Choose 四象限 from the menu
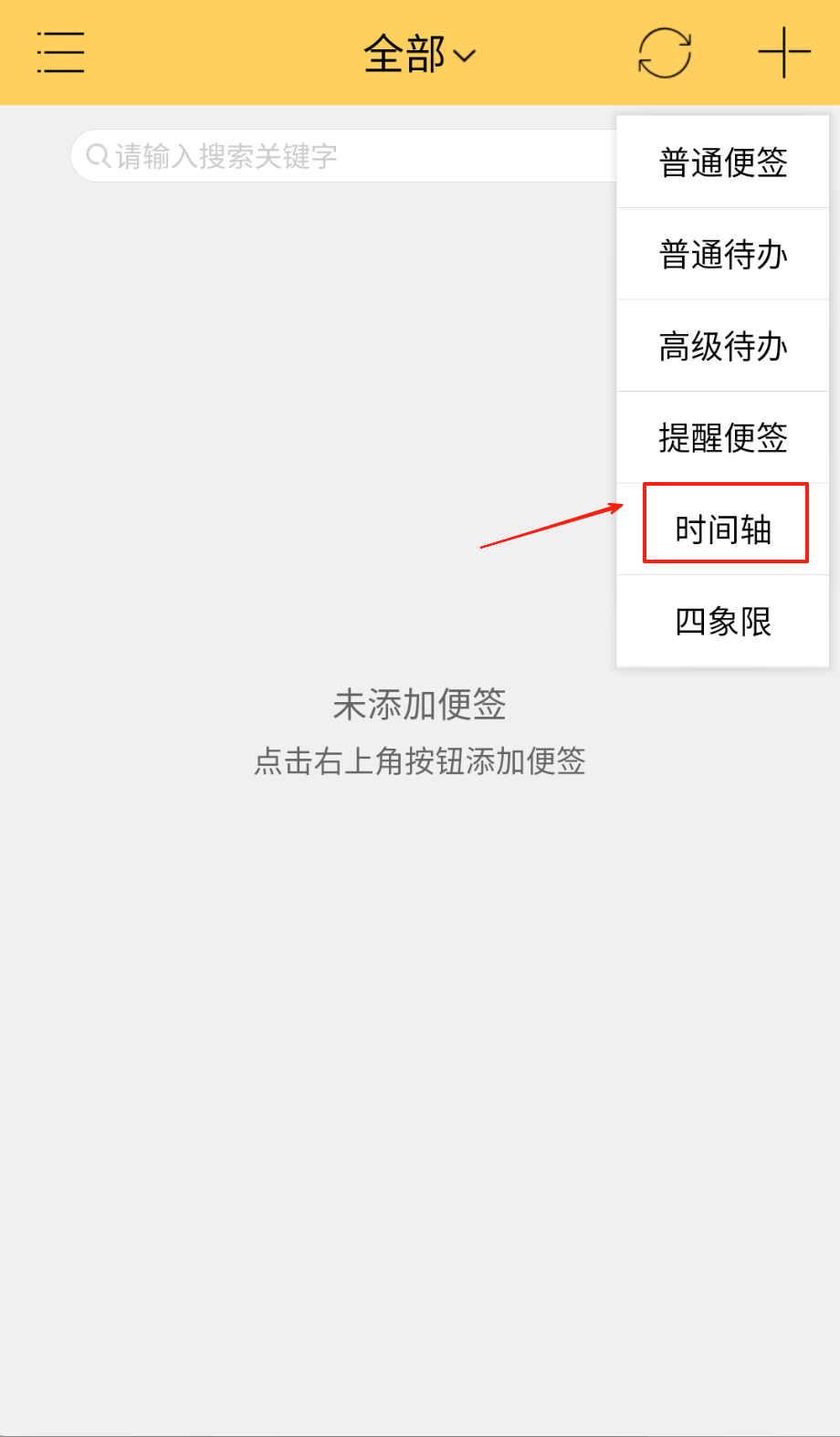Screen dimensions: 840x1437 [x=723, y=621]
